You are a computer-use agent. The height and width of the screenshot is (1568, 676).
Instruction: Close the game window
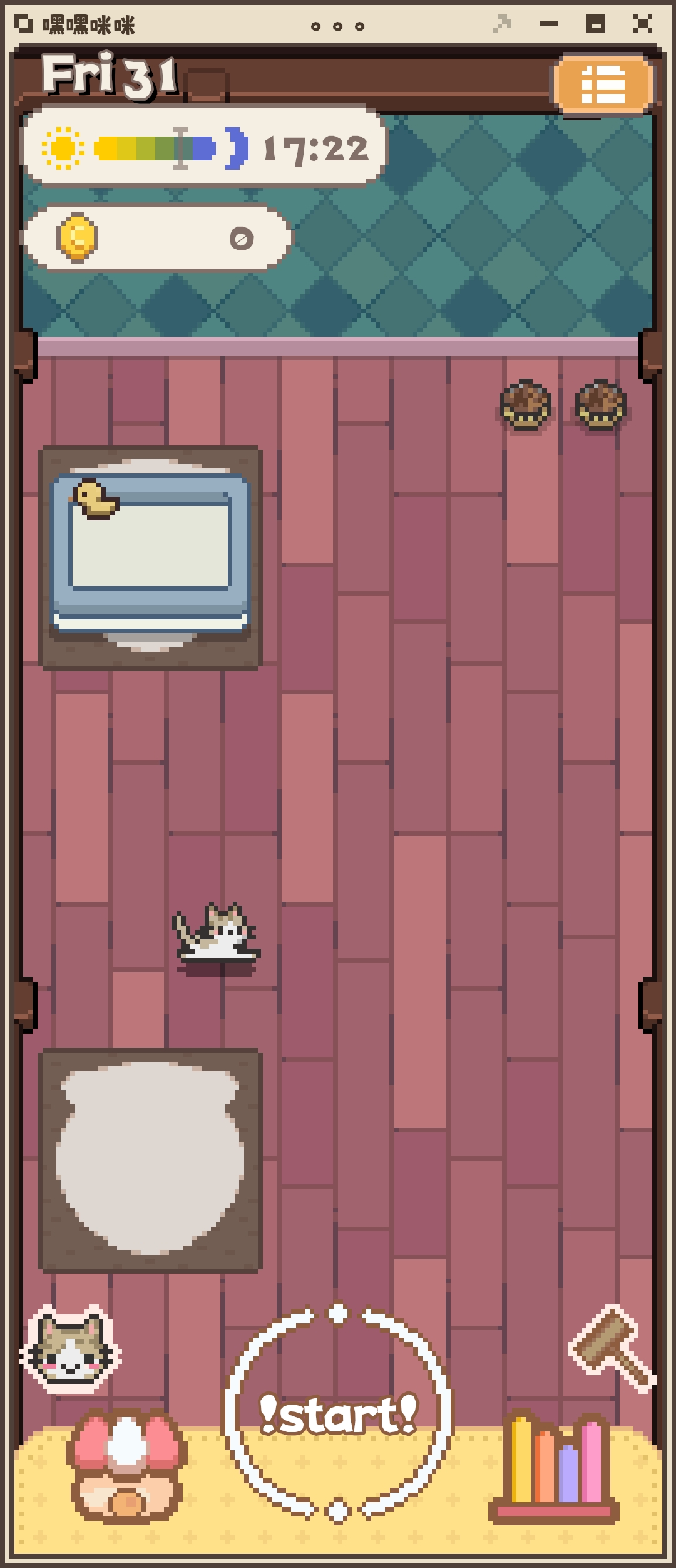[x=642, y=24]
